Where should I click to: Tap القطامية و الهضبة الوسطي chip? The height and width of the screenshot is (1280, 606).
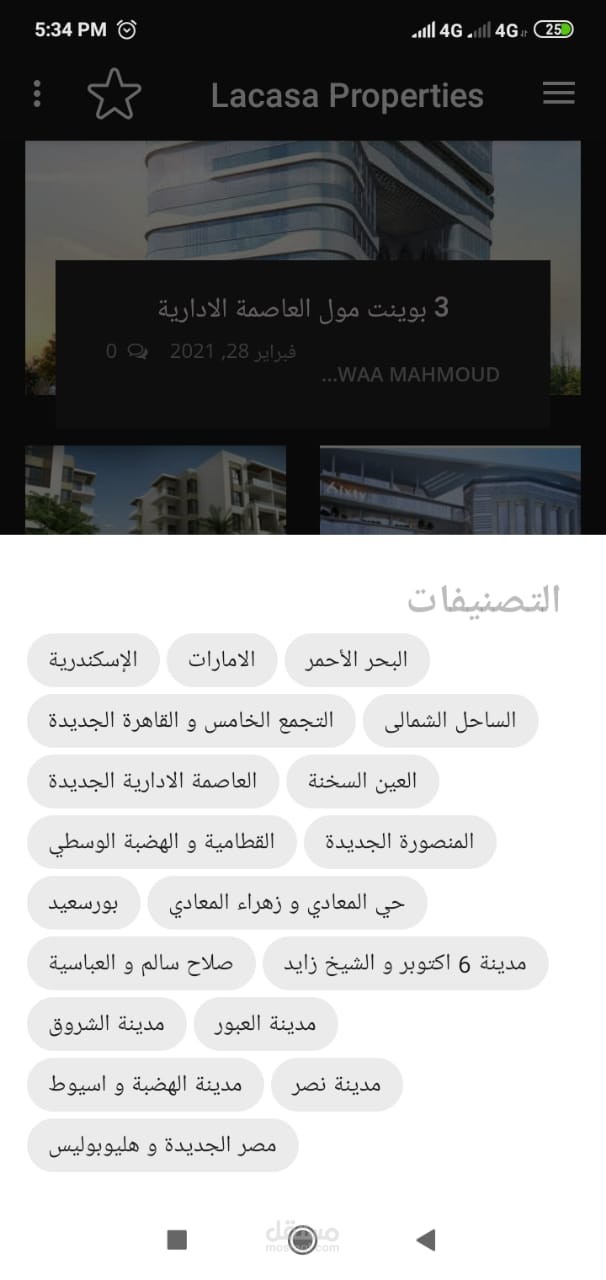click(x=161, y=843)
